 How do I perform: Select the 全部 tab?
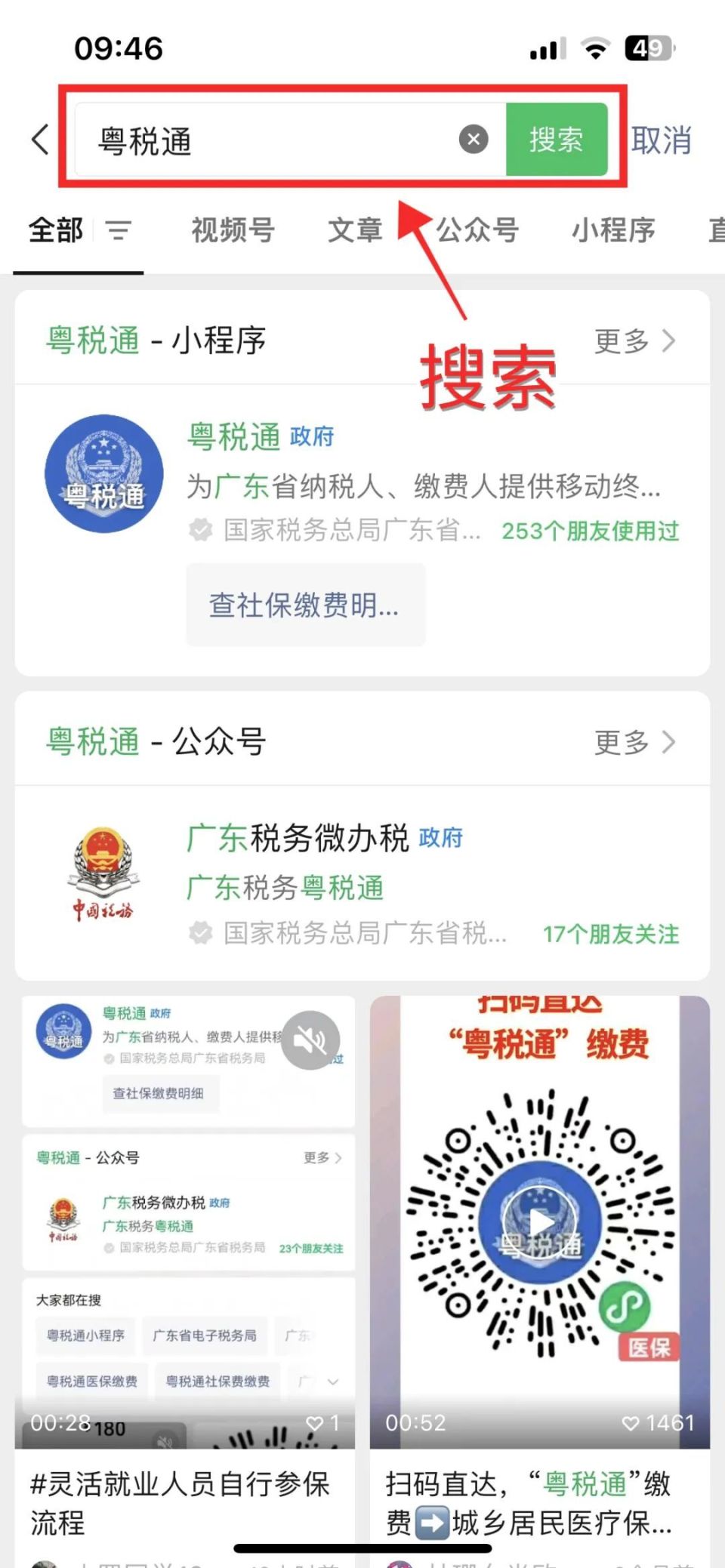(56, 230)
